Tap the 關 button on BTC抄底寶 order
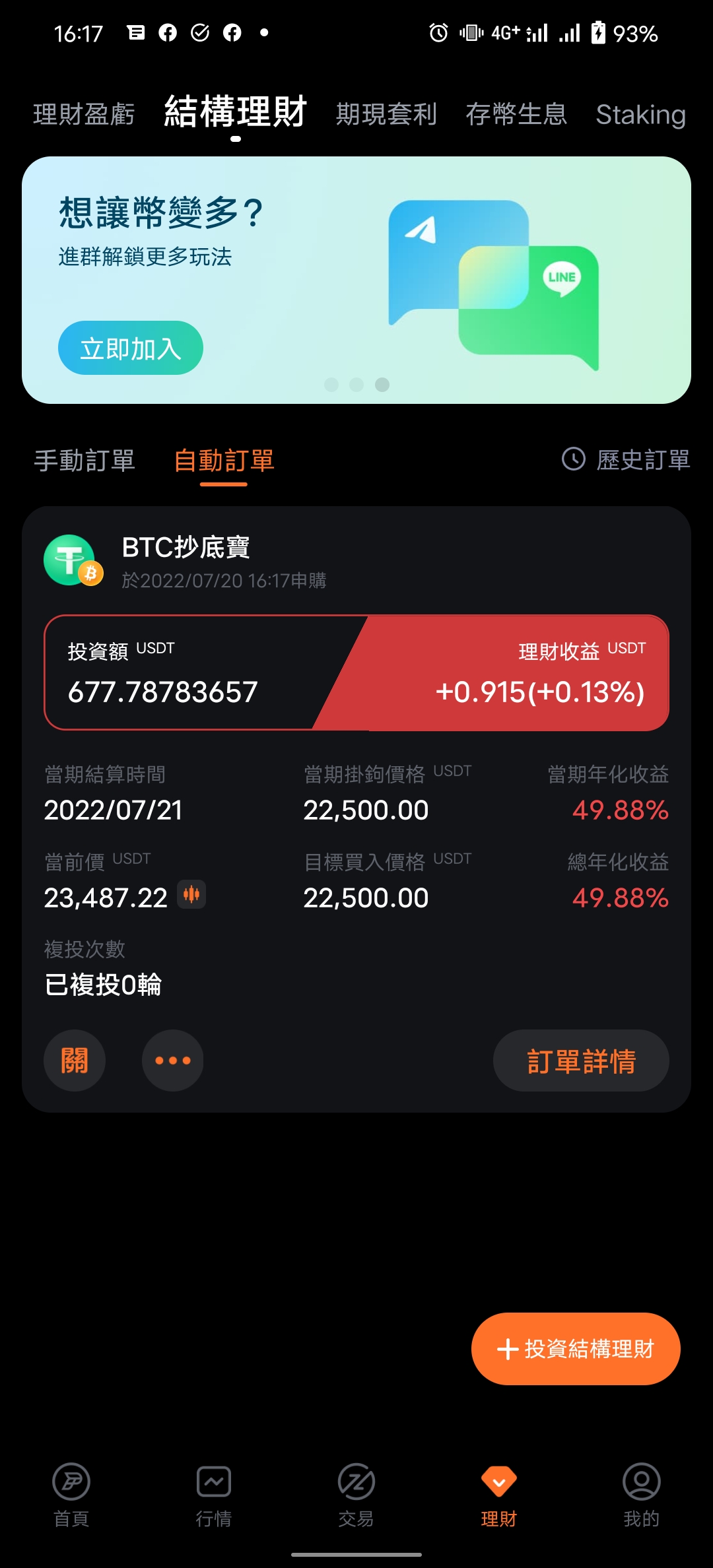The image size is (713, 1568). pyautogui.click(x=75, y=1061)
